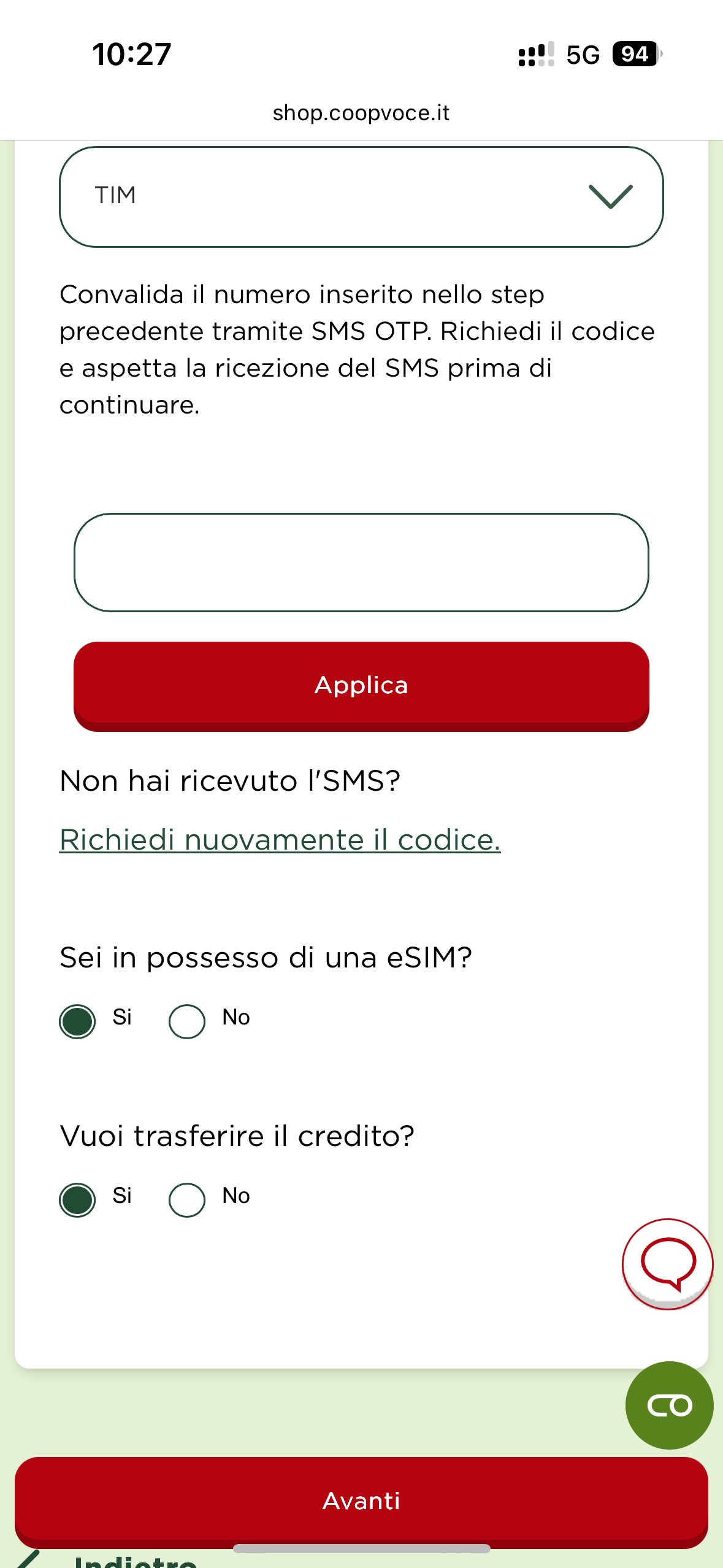Choose Si to transfer the credit
The image size is (723, 1568).
tap(78, 1199)
